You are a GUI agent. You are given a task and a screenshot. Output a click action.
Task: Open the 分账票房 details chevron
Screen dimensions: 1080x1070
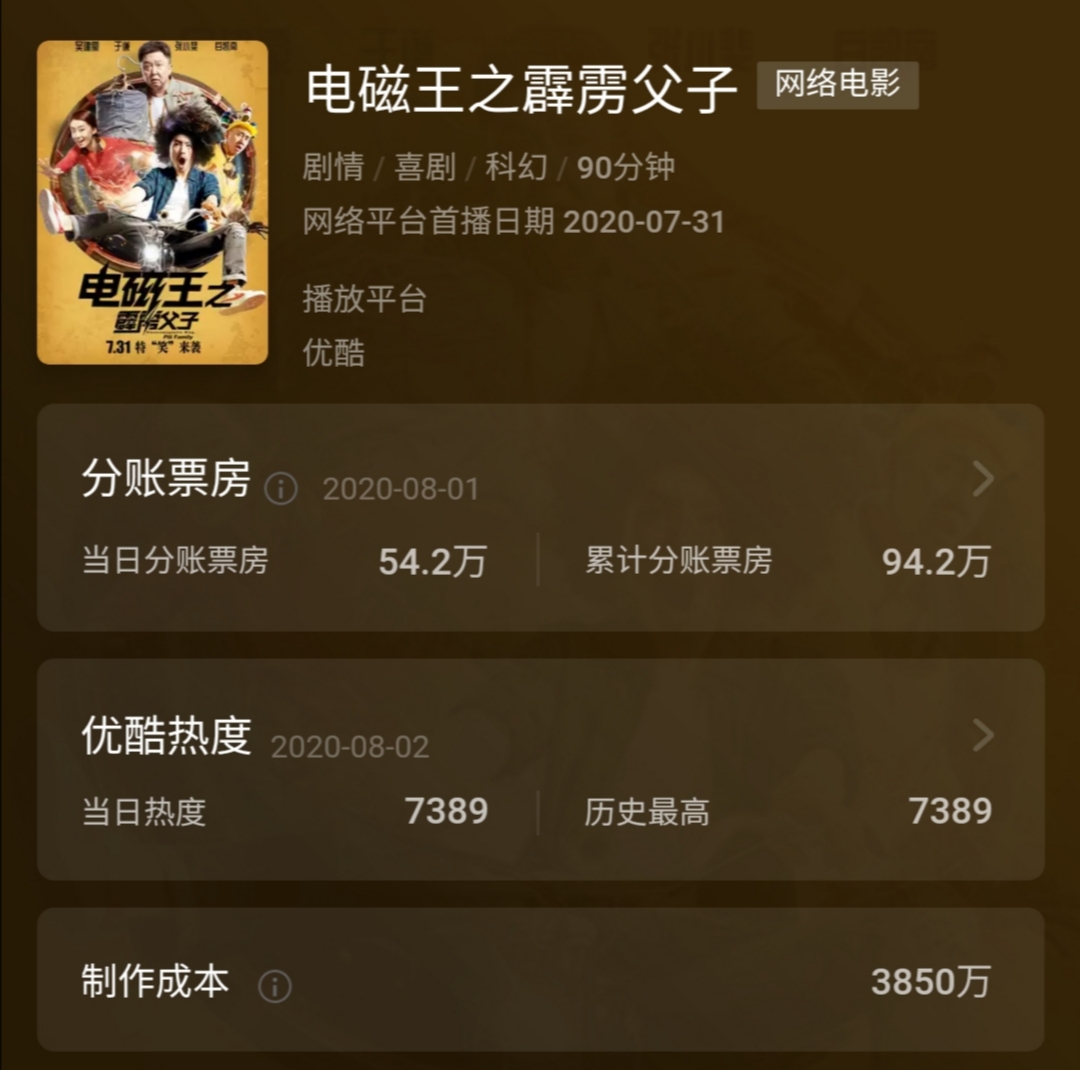pos(983,480)
